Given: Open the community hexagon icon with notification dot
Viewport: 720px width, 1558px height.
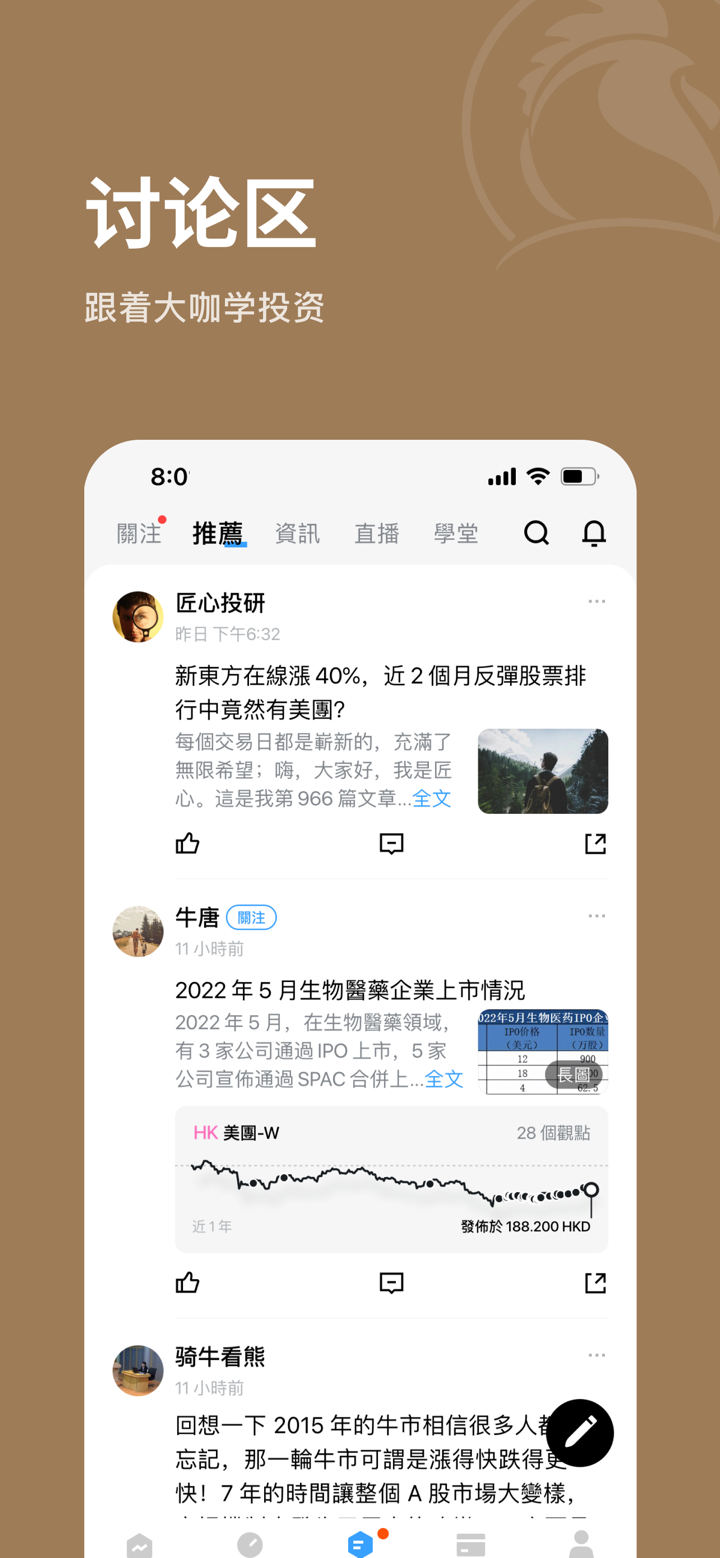Looking at the screenshot, I should pyautogui.click(x=360, y=1544).
